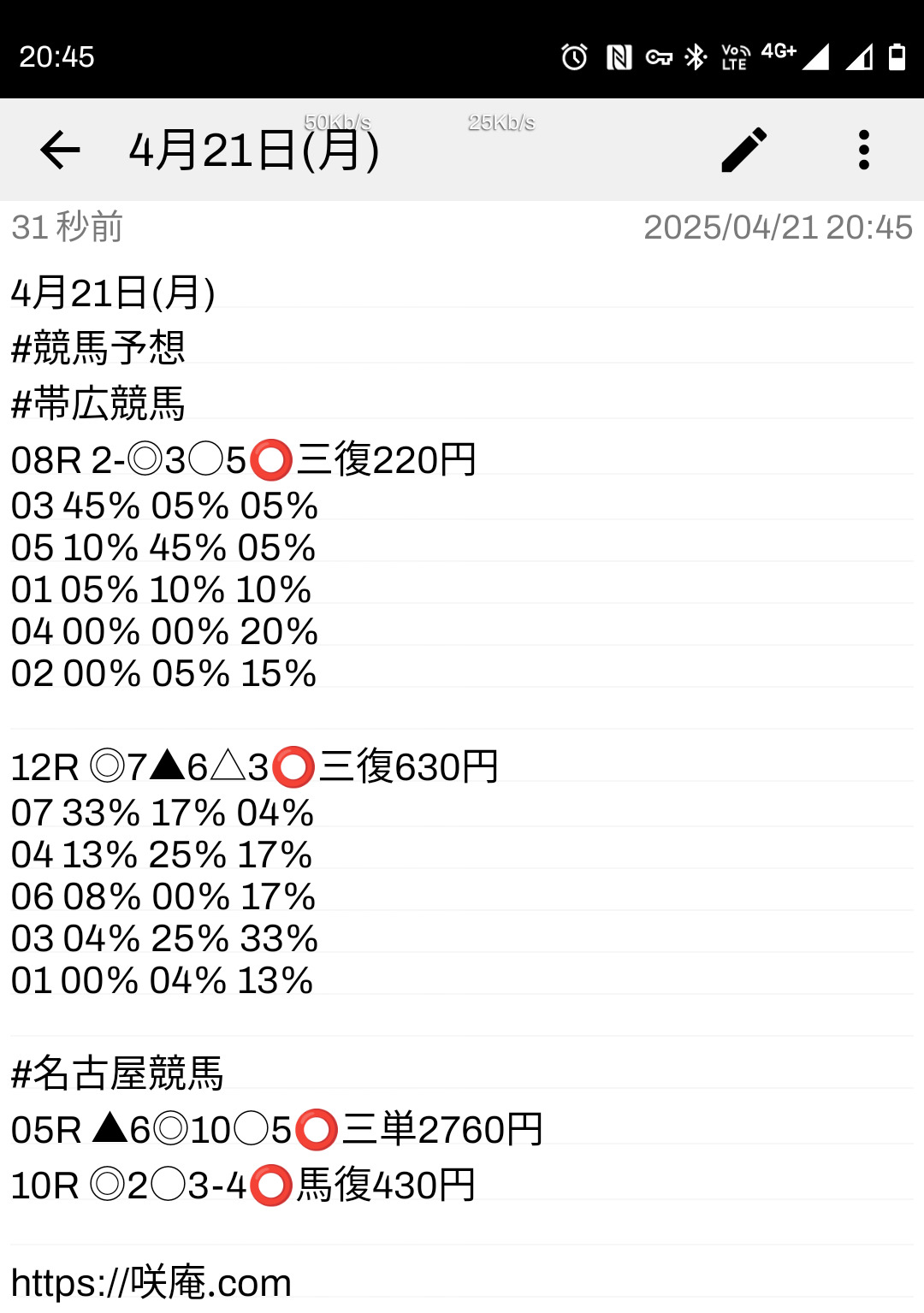The width and height of the screenshot is (924, 1313).
Task: Edit this note with the pencil icon
Action: click(x=744, y=151)
